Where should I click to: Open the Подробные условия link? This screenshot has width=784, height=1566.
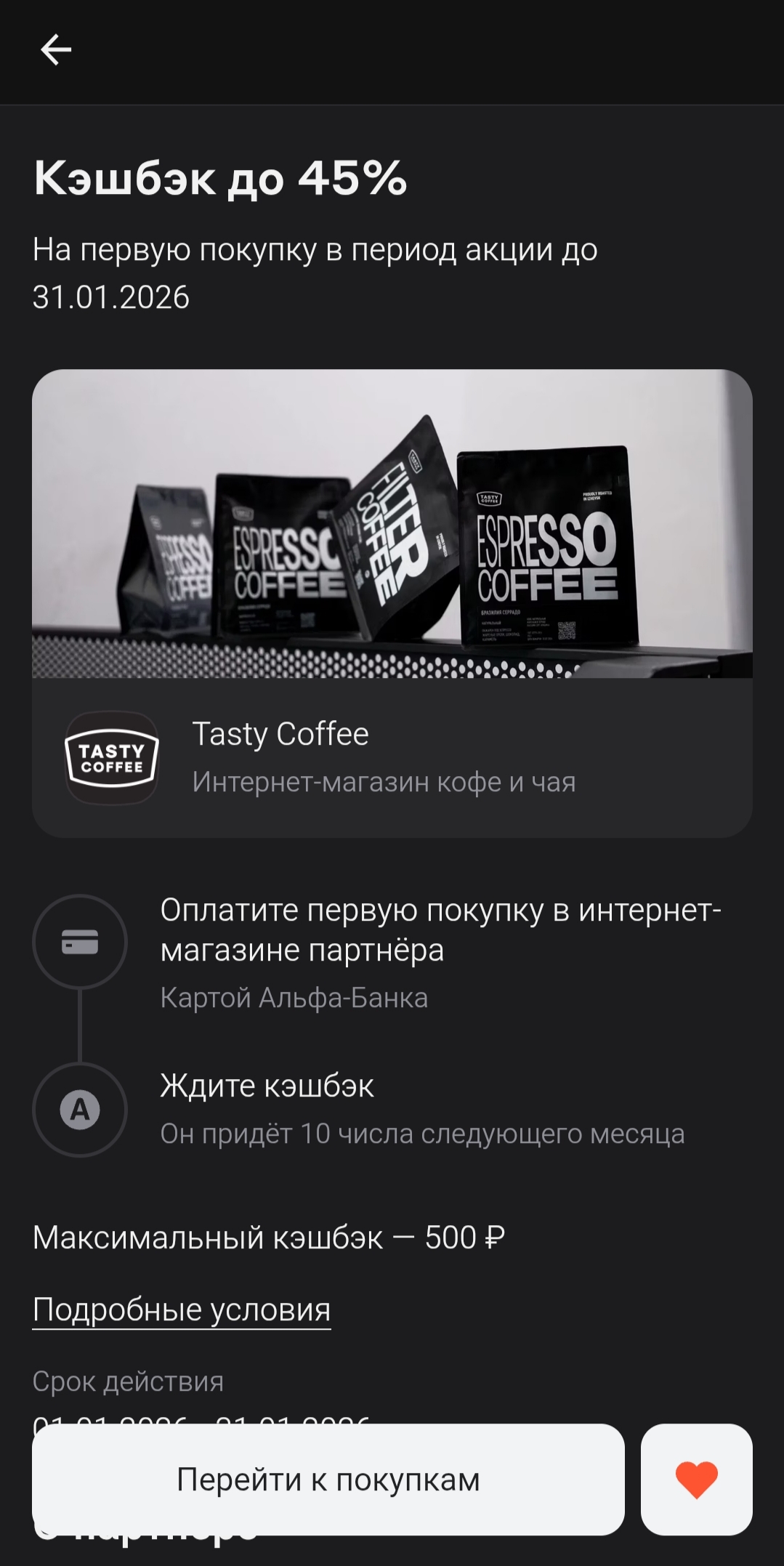coord(182,1309)
